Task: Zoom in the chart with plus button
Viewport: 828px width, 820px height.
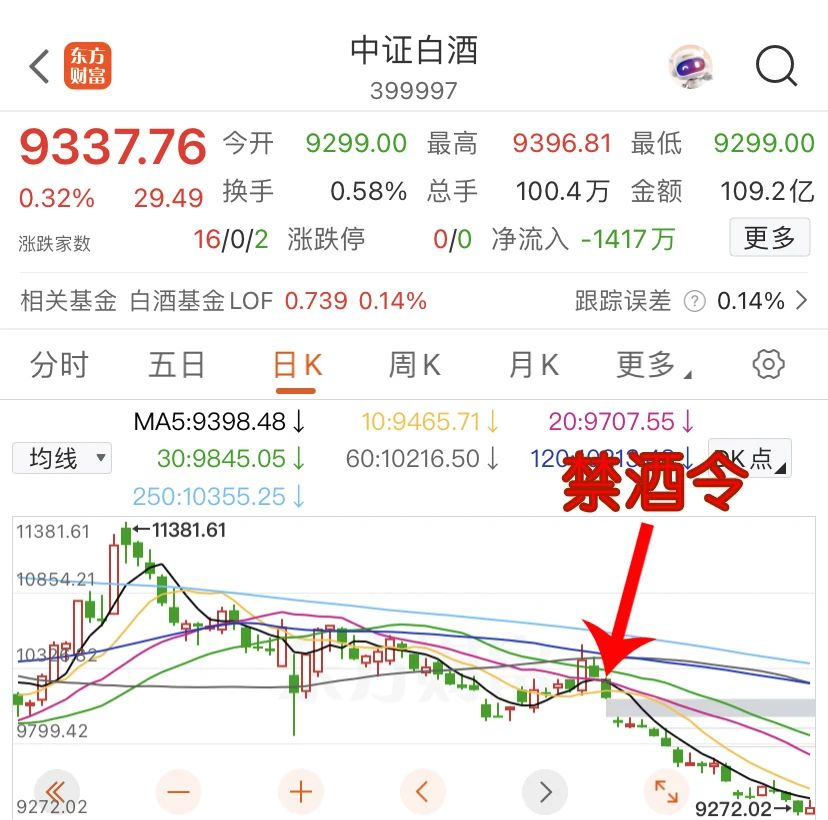Action: pyautogui.click(x=301, y=792)
